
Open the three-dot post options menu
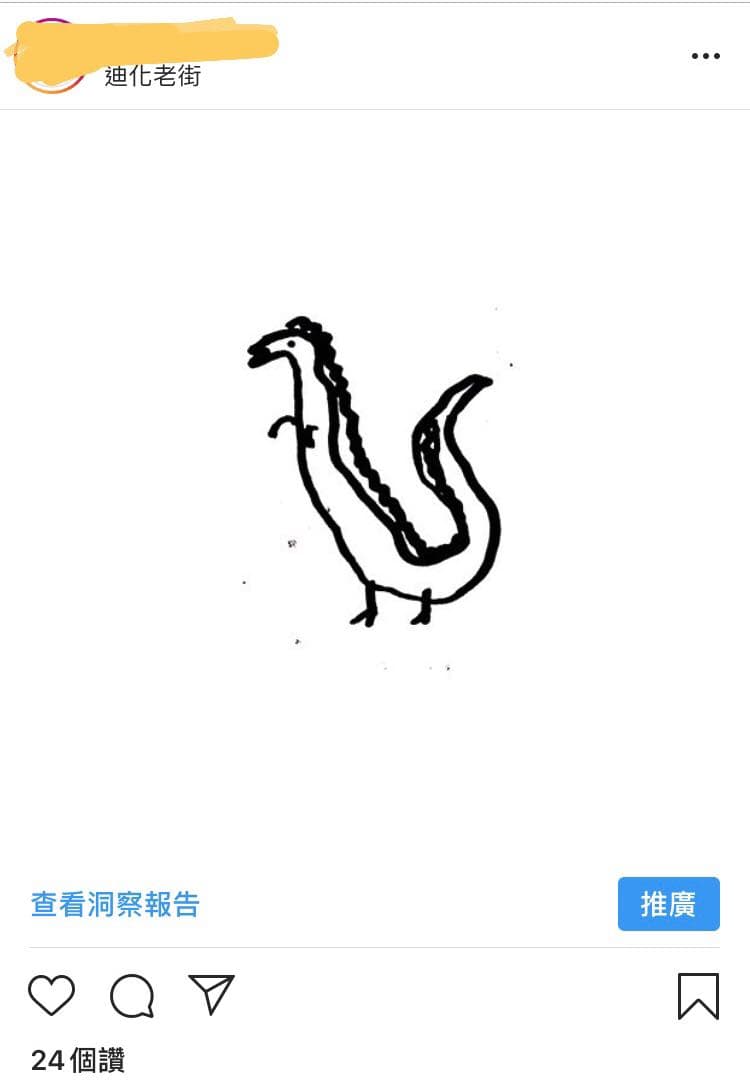point(705,56)
